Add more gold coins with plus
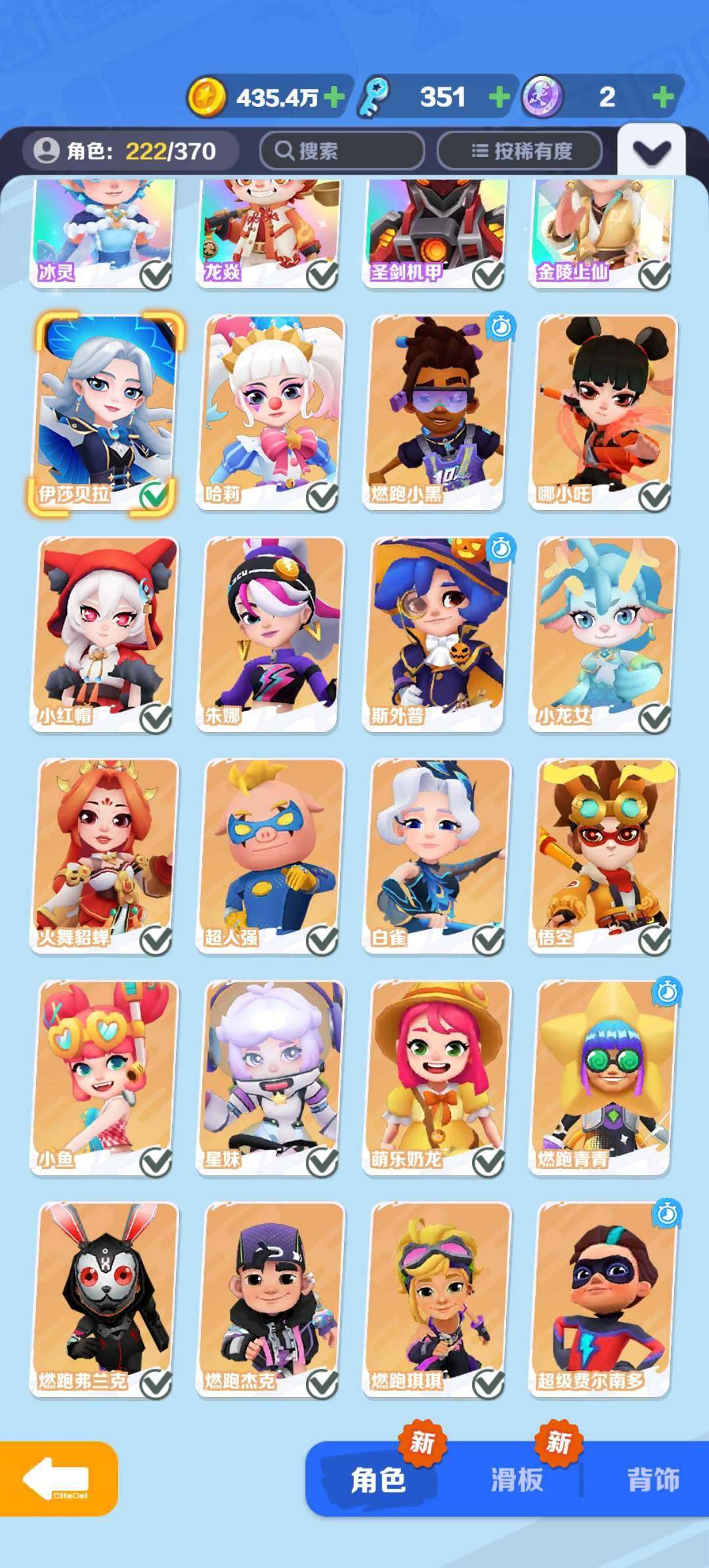This screenshot has height=1568, width=709. [x=334, y=97]
